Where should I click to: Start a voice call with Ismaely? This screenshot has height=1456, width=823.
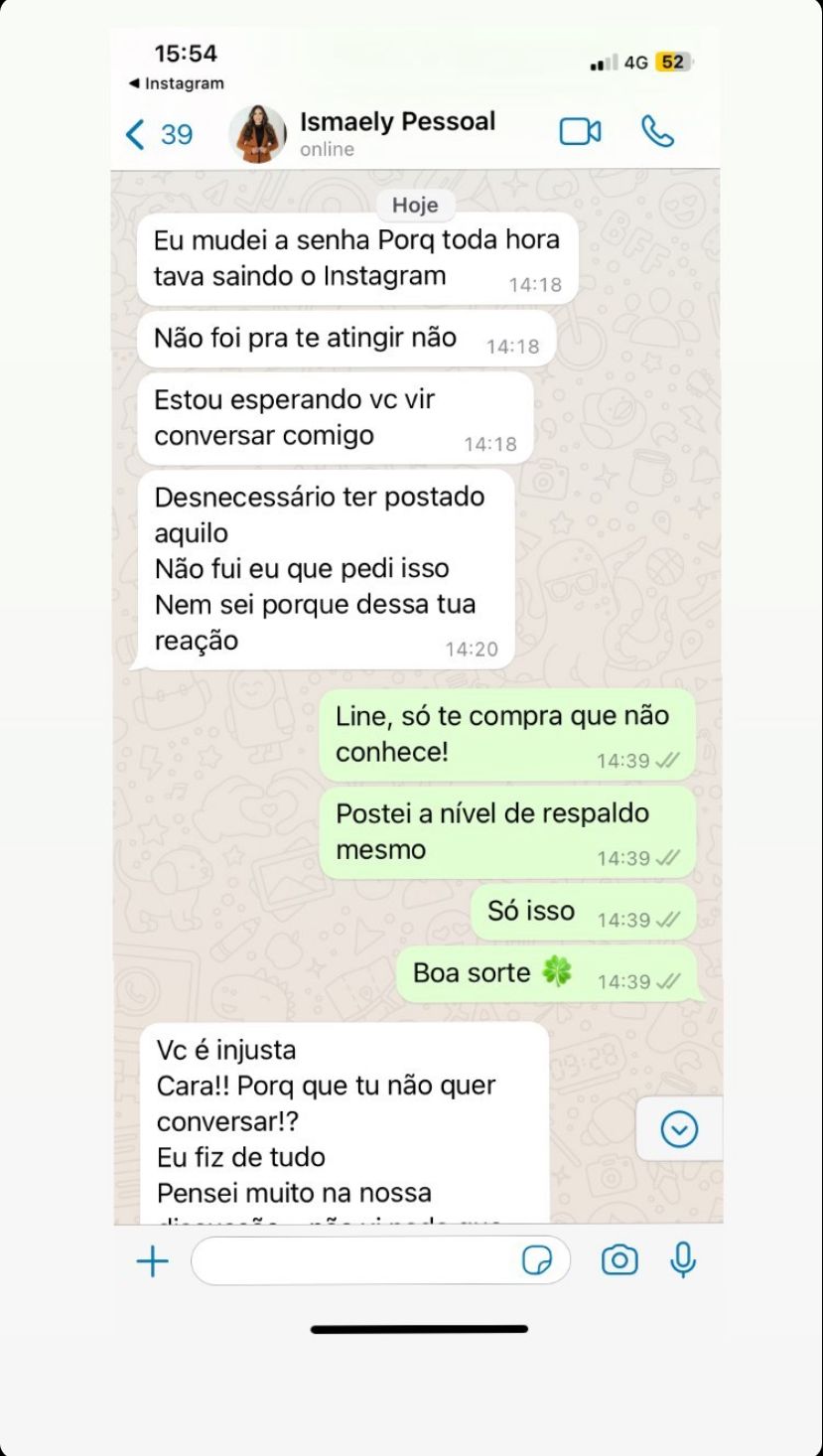[x=657, y=131]
